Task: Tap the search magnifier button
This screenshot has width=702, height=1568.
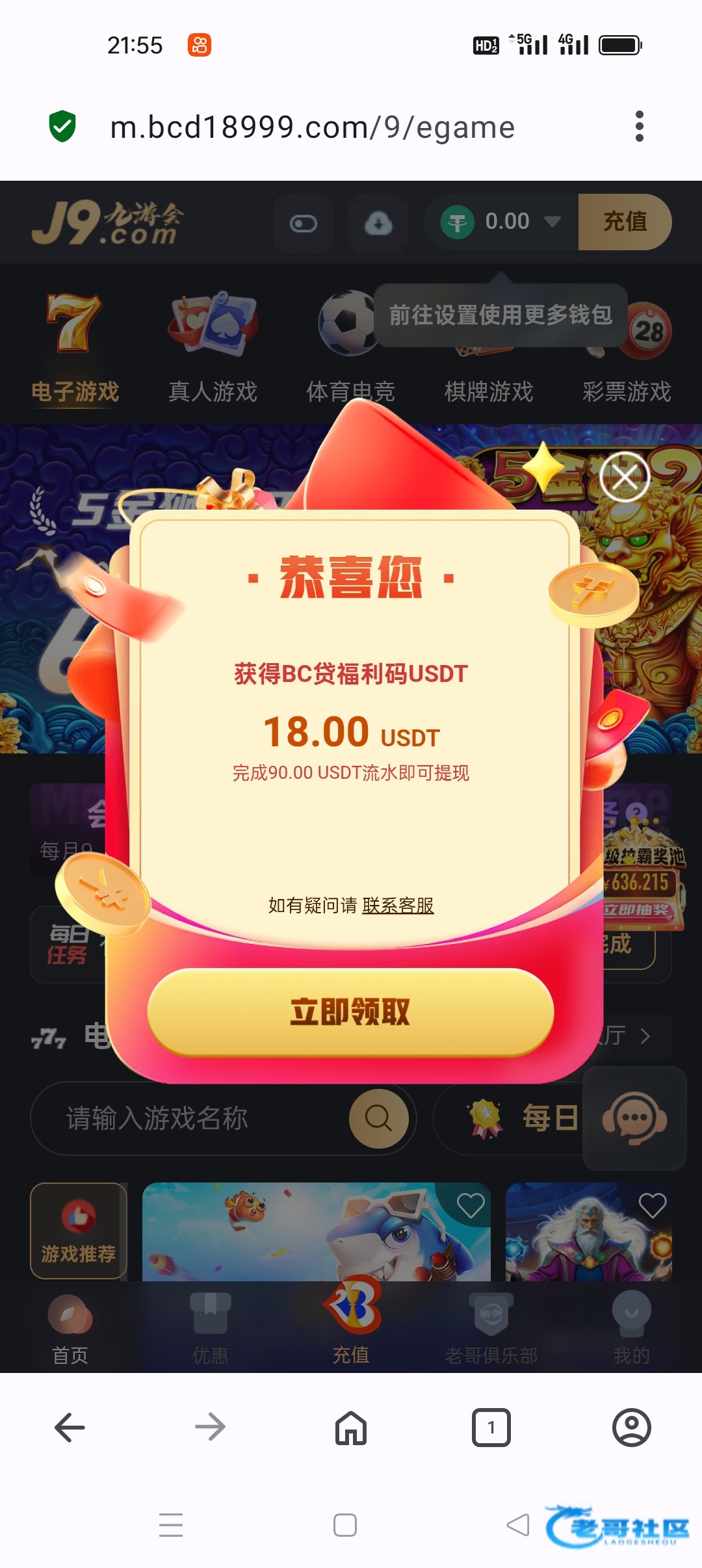Action: pyautogui.click(x=378, y=1118)
